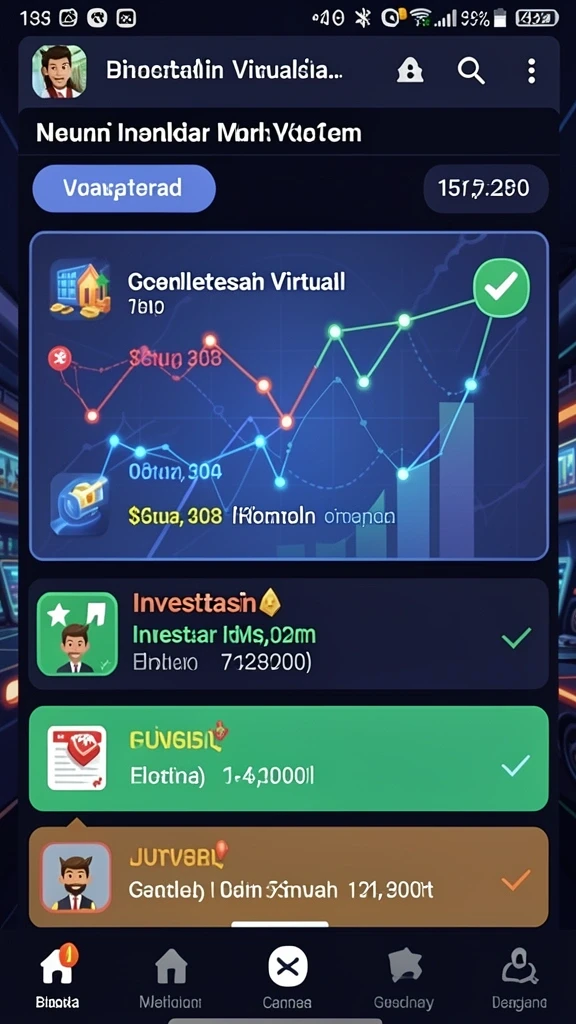Open the Investtasin row
The image size is (576, 1024).
[289, 634]
